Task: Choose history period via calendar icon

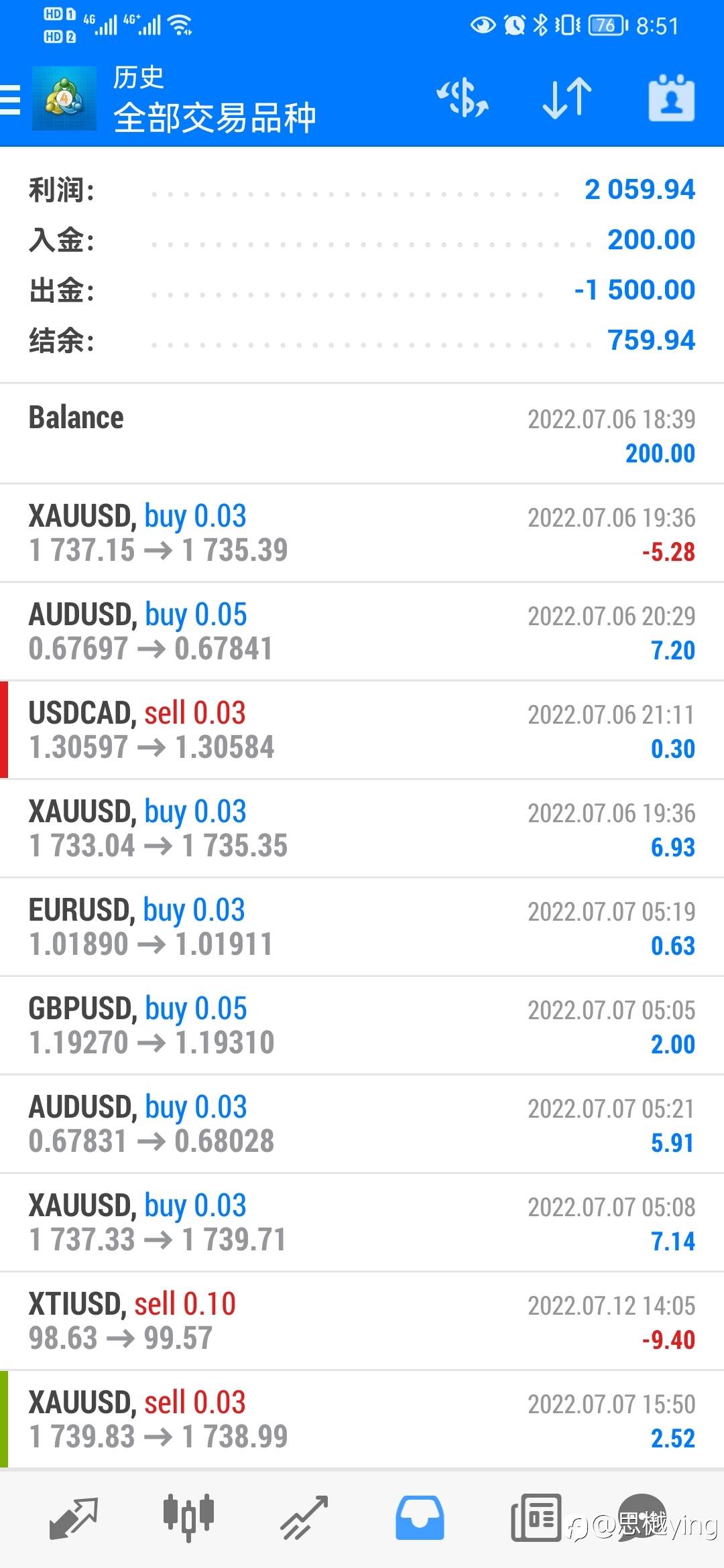Action: [x=671, y=99]
